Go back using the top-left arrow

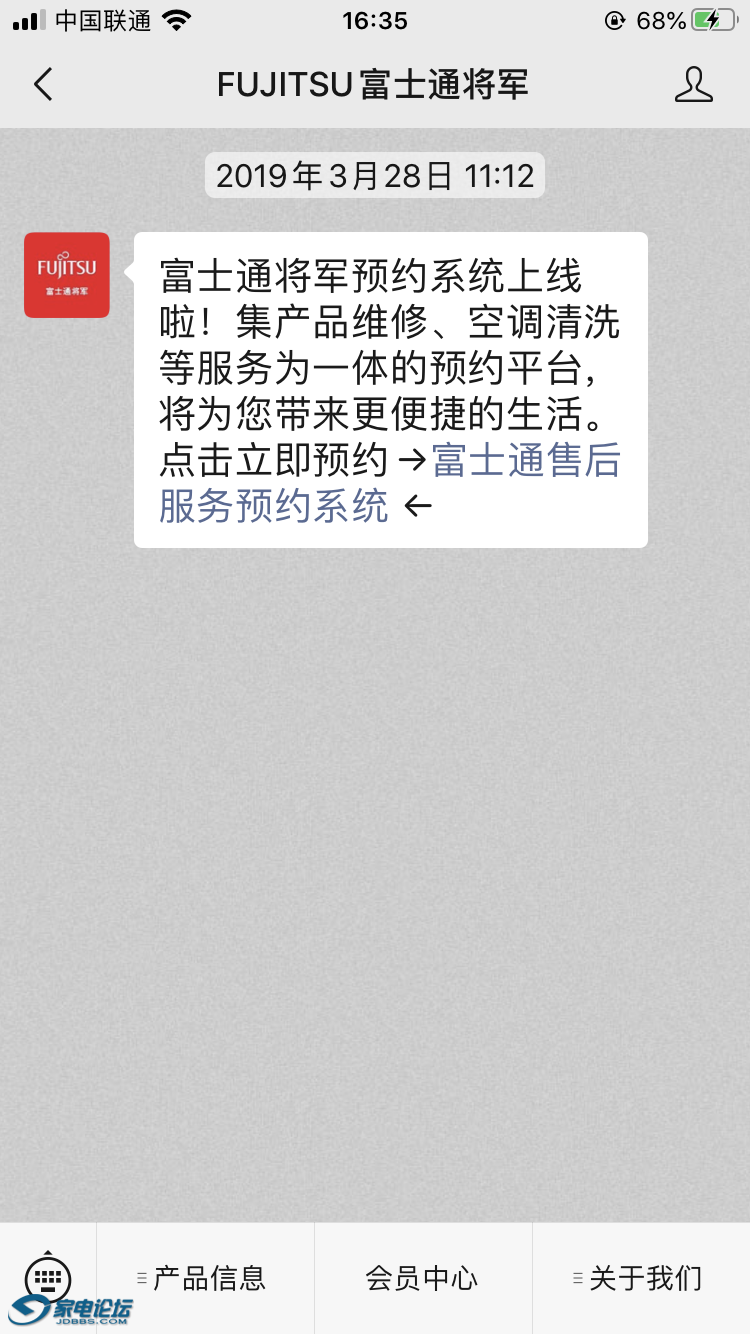point(43,85)
